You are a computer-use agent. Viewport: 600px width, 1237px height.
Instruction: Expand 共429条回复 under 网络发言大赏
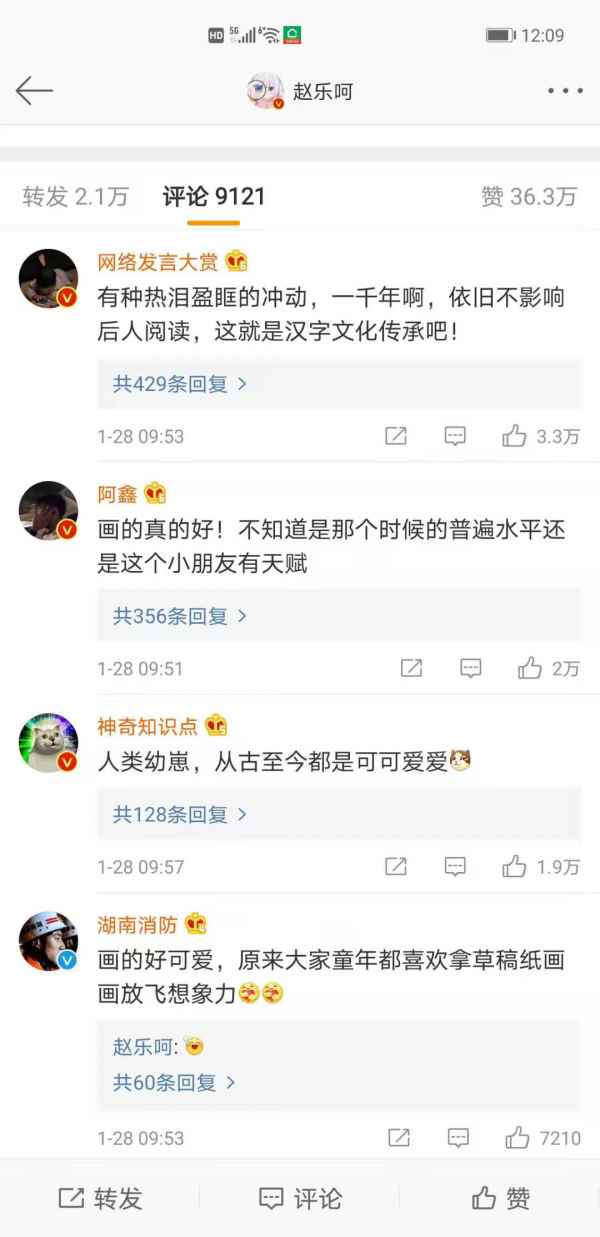[180, 384]
